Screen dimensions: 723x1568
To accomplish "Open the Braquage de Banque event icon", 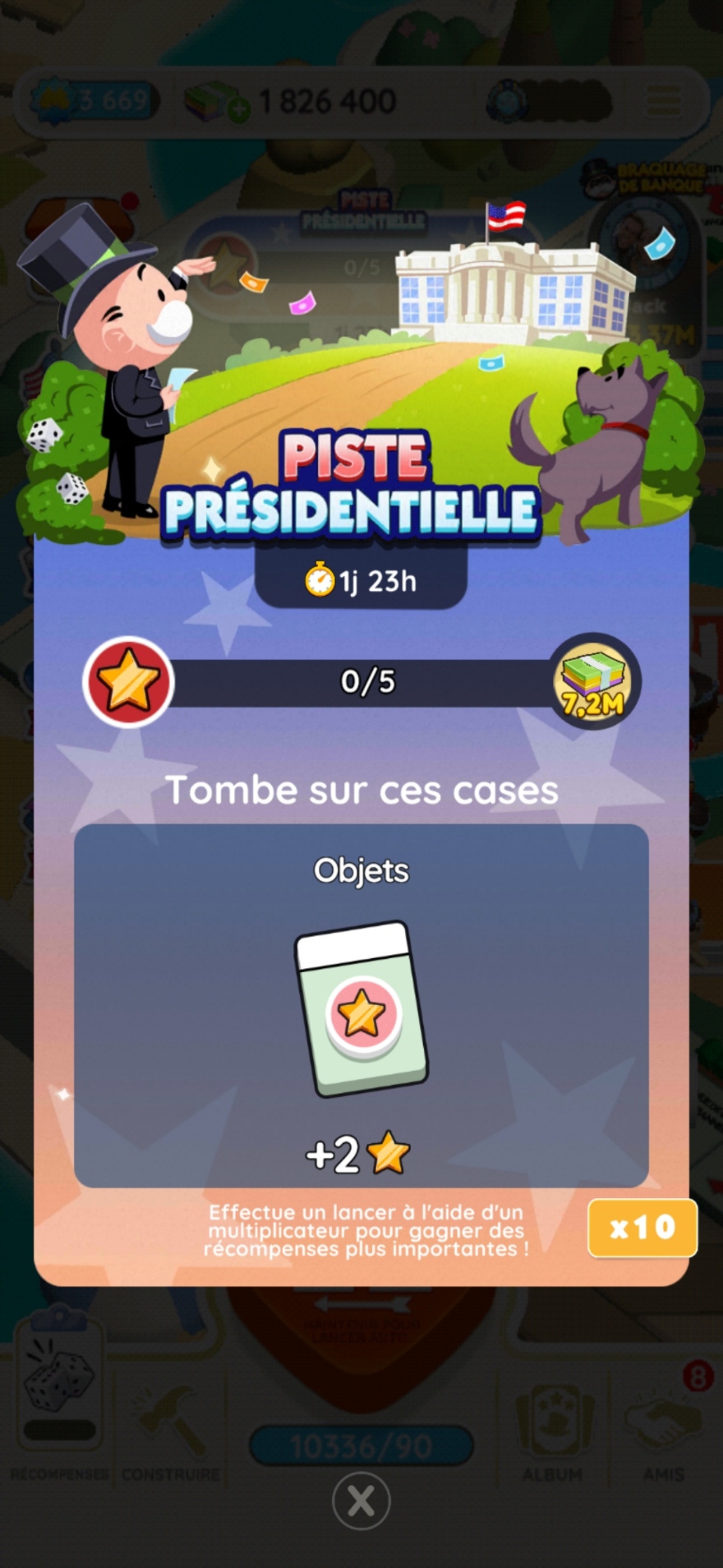I will coord(653,238).
